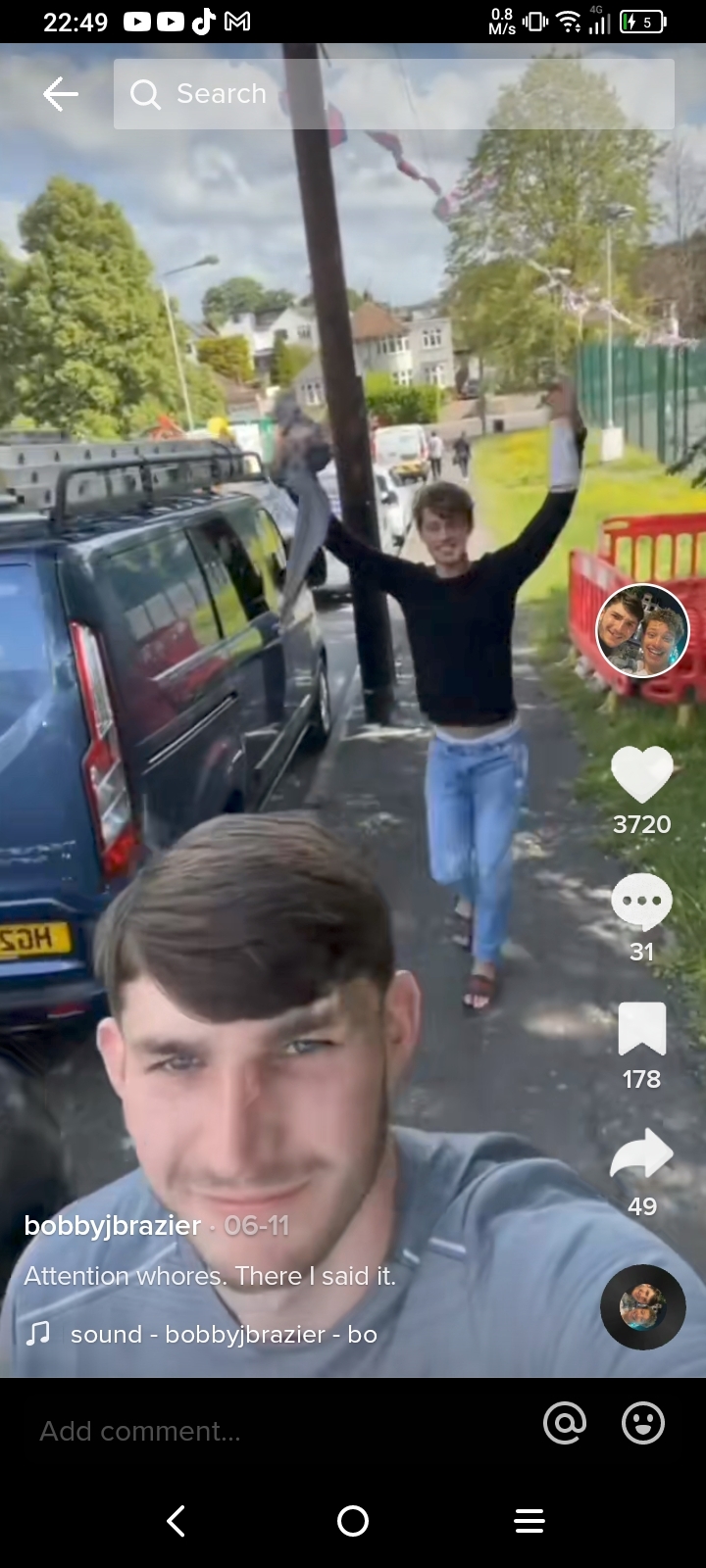
Task: Open the Search field at the top
Action: 392,94
